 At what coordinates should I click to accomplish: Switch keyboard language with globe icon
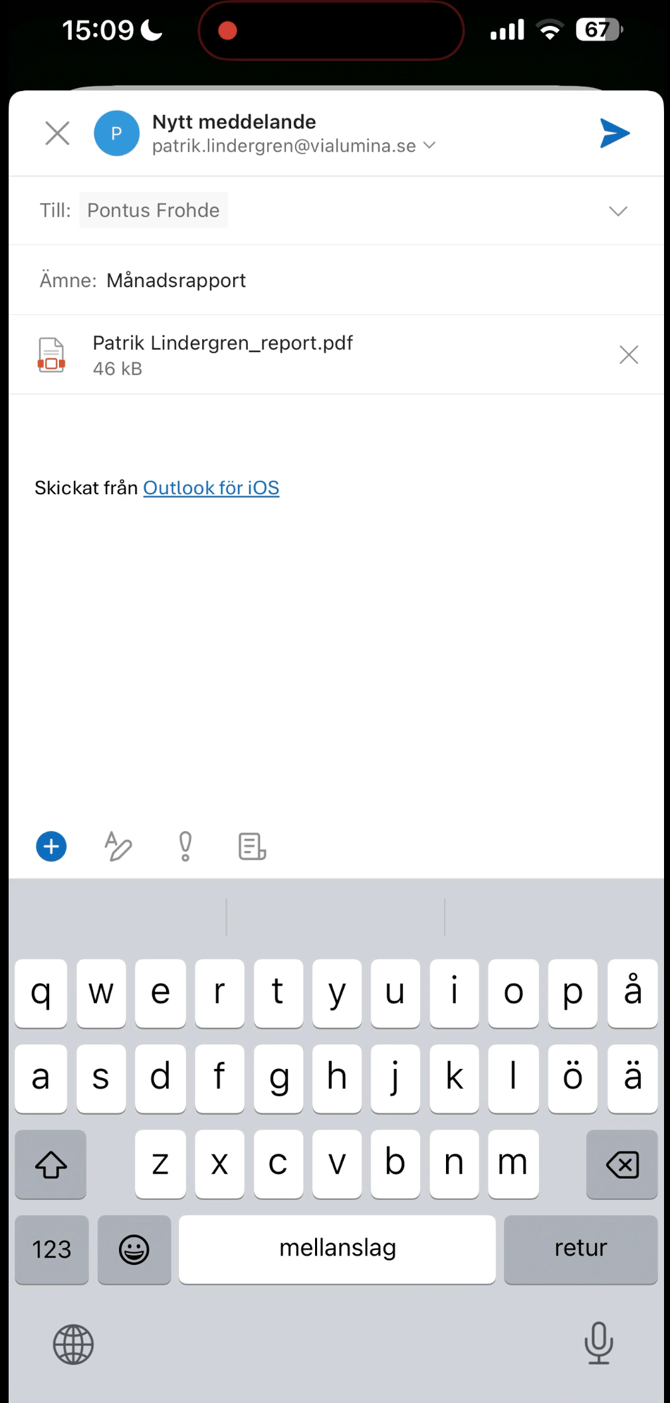tap(73, 1344)
